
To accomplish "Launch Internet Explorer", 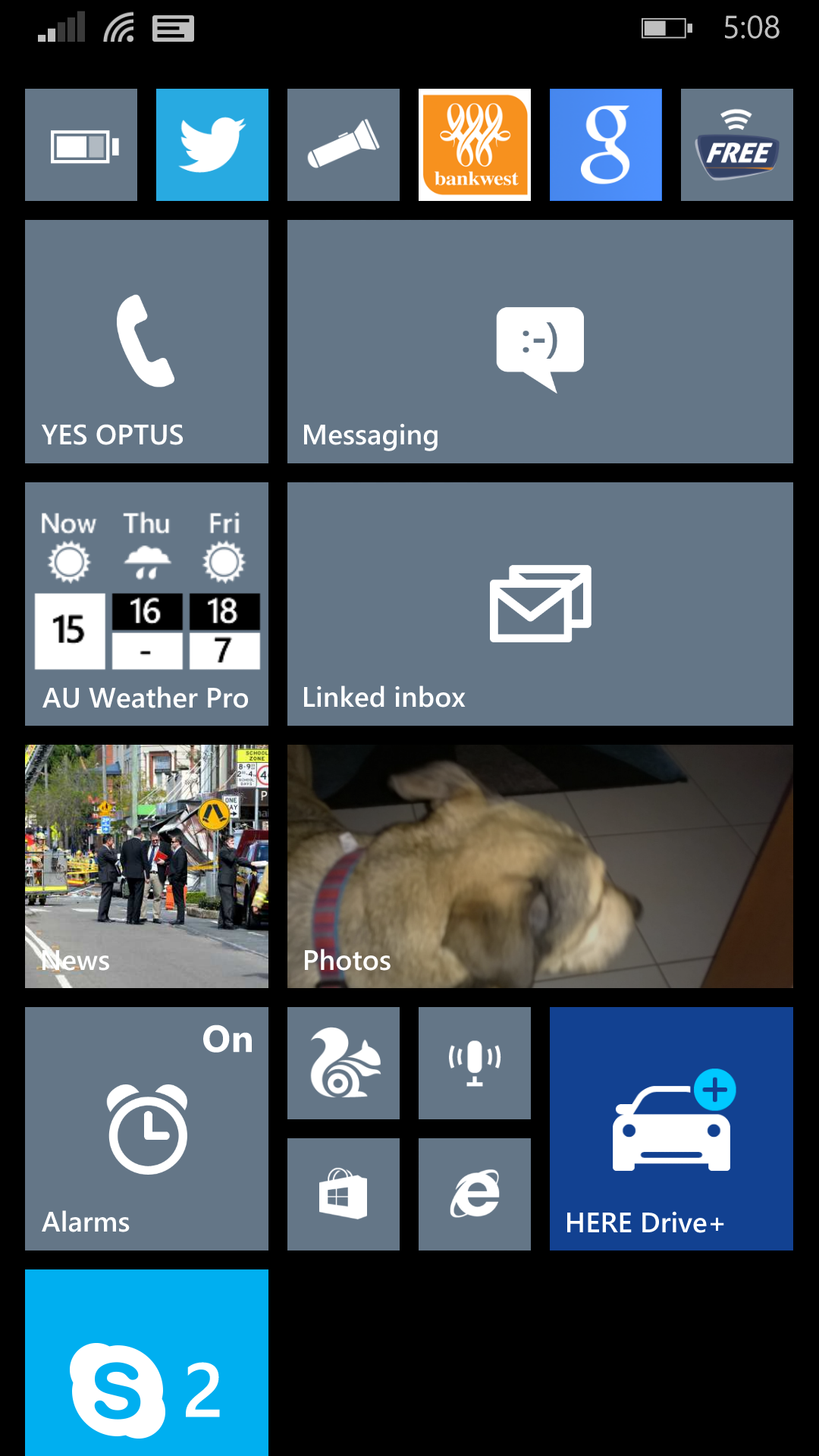I will pyautogui.click(x=475, y=1194).
